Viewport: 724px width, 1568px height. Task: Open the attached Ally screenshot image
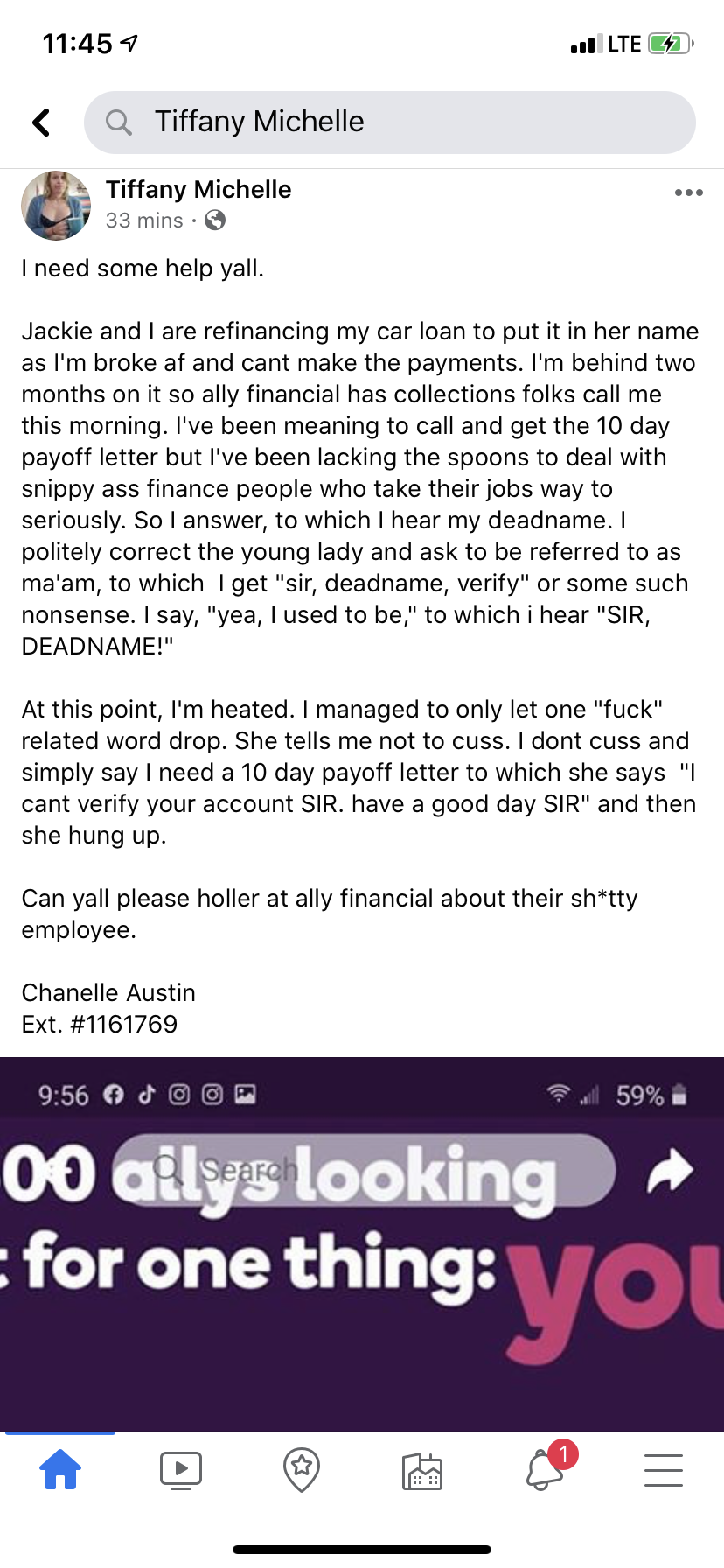(362, 1243)
